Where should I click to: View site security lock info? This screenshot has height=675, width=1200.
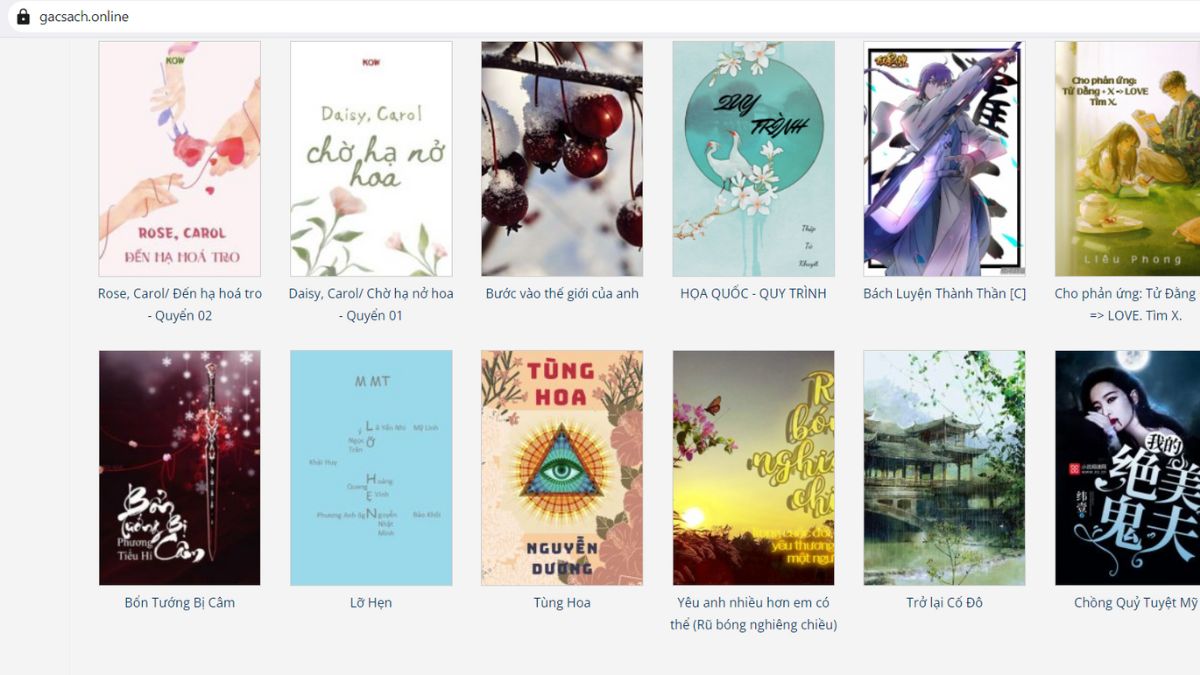[23, 16]
